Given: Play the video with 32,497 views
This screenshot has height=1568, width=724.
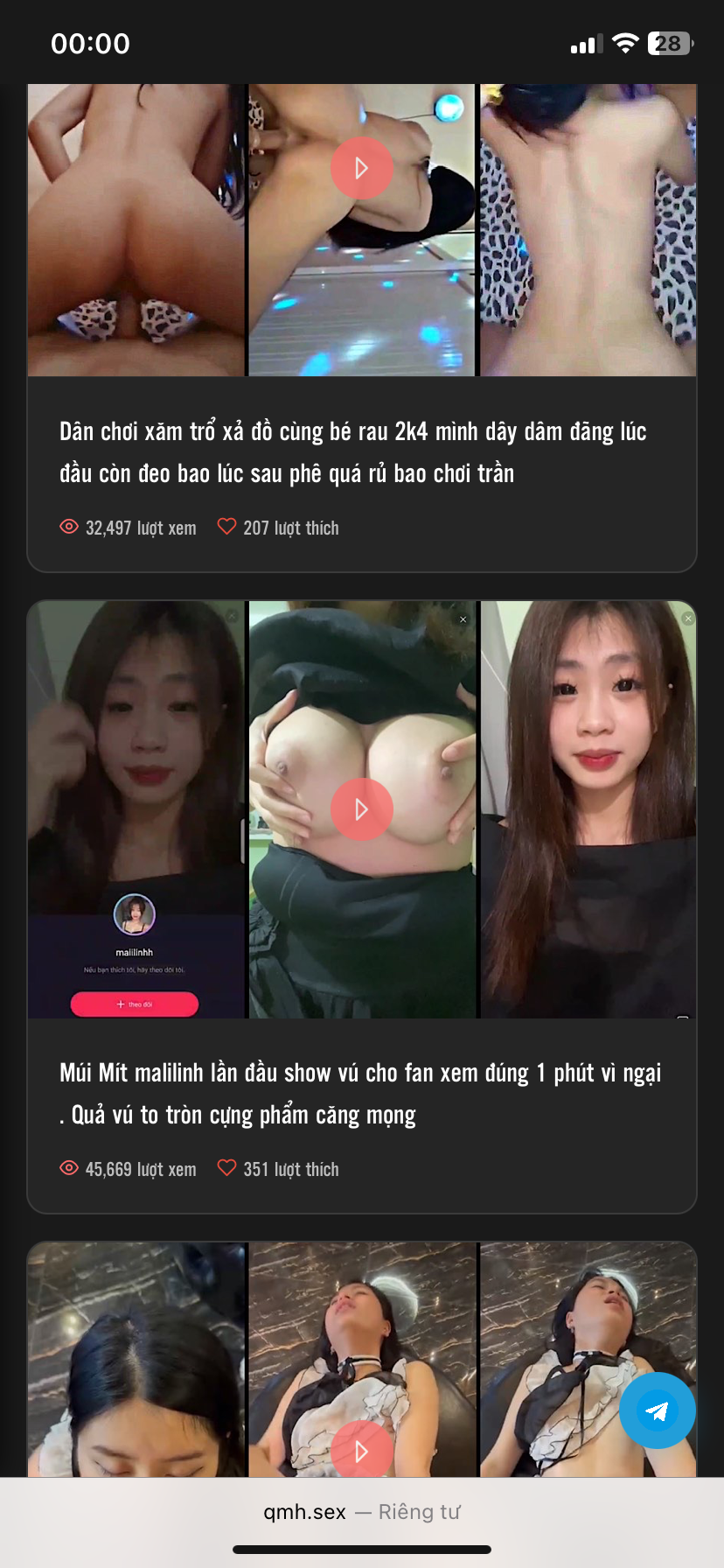Looking at the screenshot, I should click(361, 168).
